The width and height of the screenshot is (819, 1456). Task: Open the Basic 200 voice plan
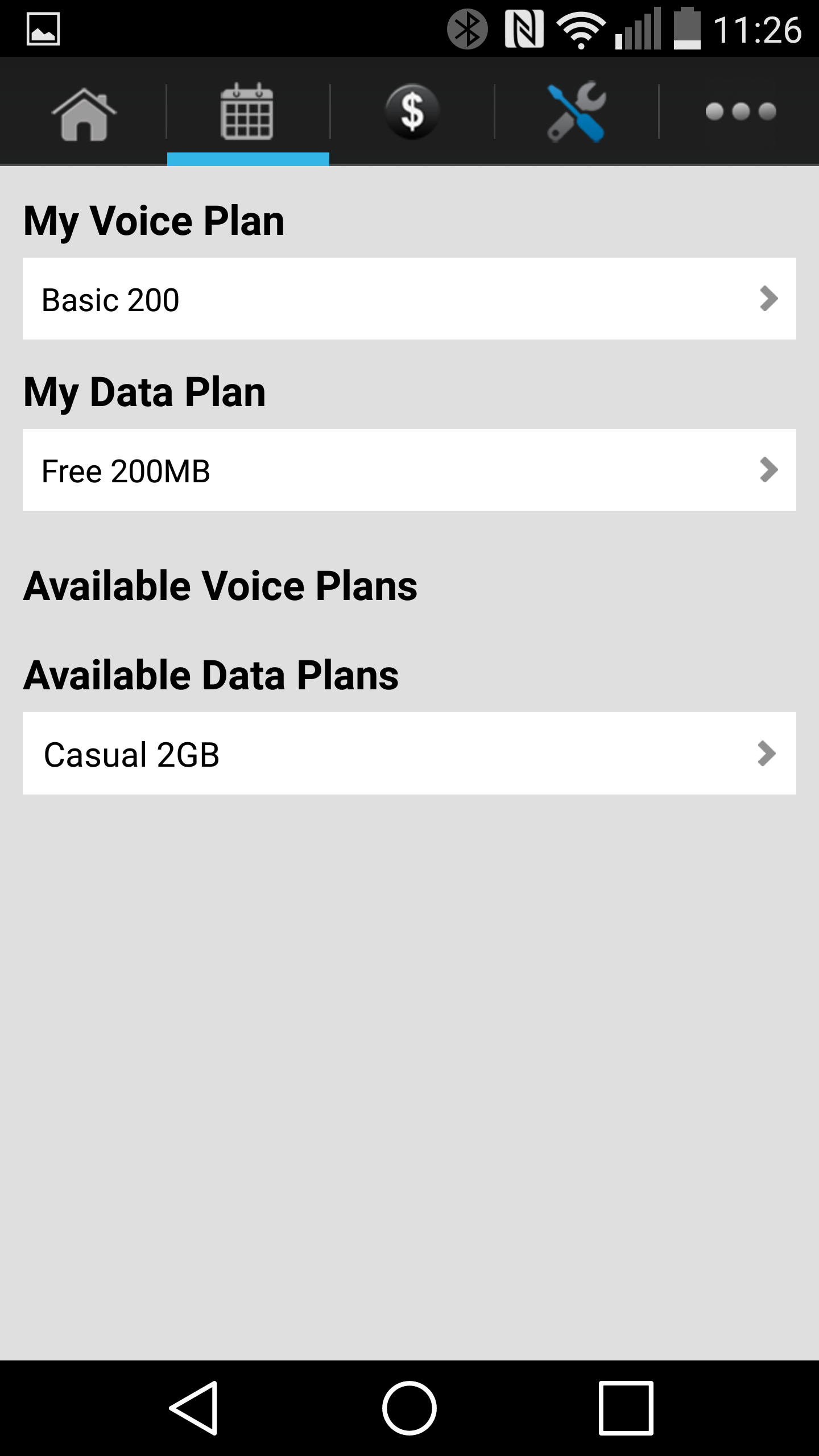(x=409, y=299)
